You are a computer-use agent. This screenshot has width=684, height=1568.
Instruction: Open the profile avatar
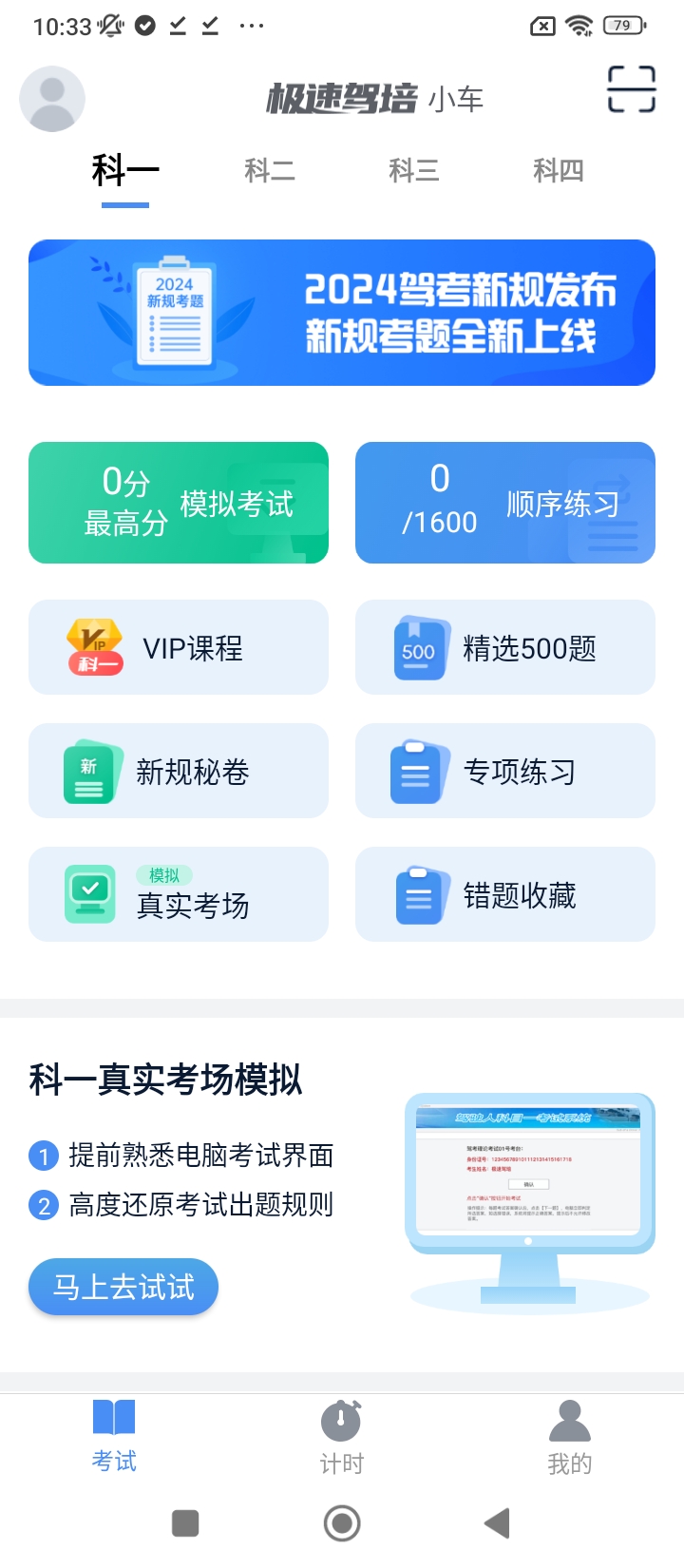(x=52, y=99)
